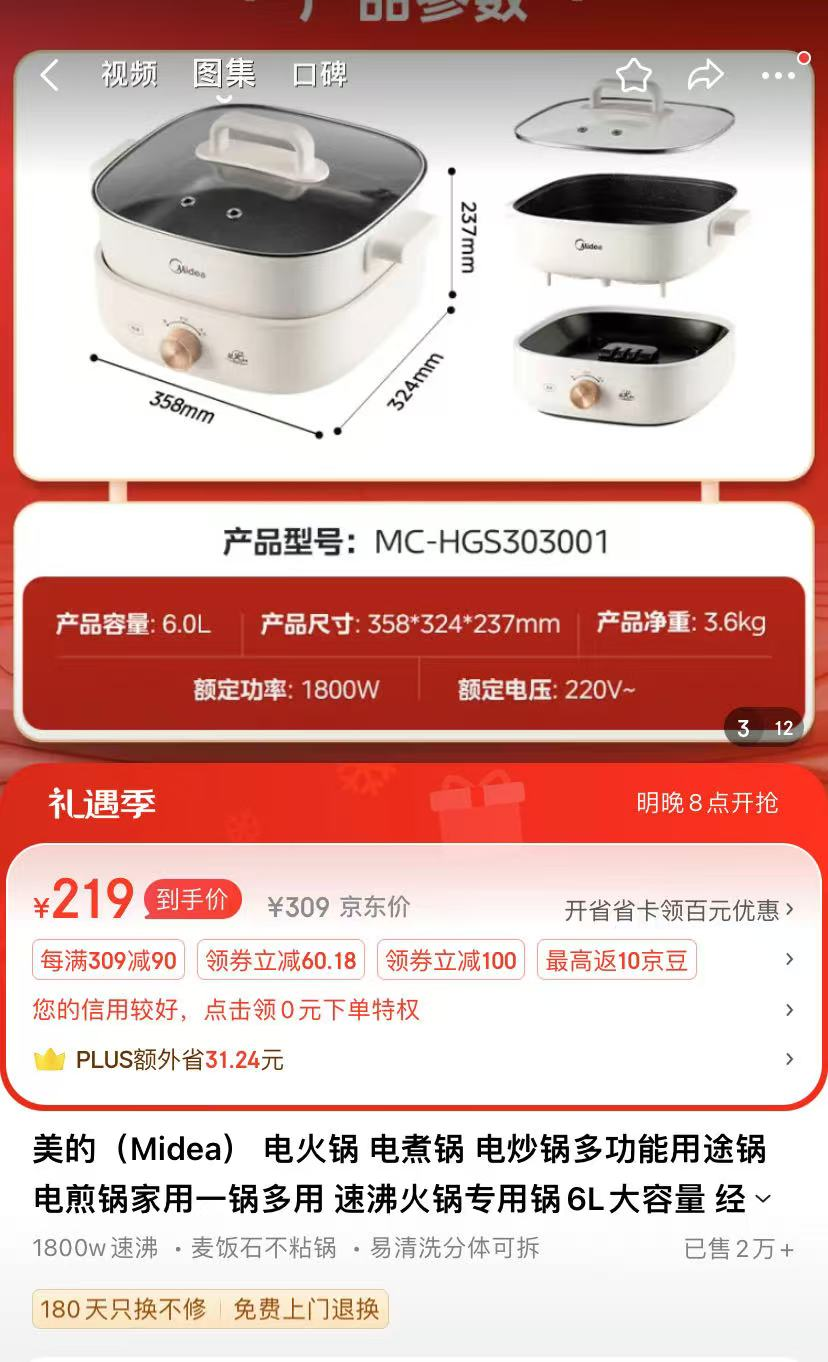828x1362 pixels.
Task: Open PLUS额外省31.24元 details
Action: point(180,1060)
